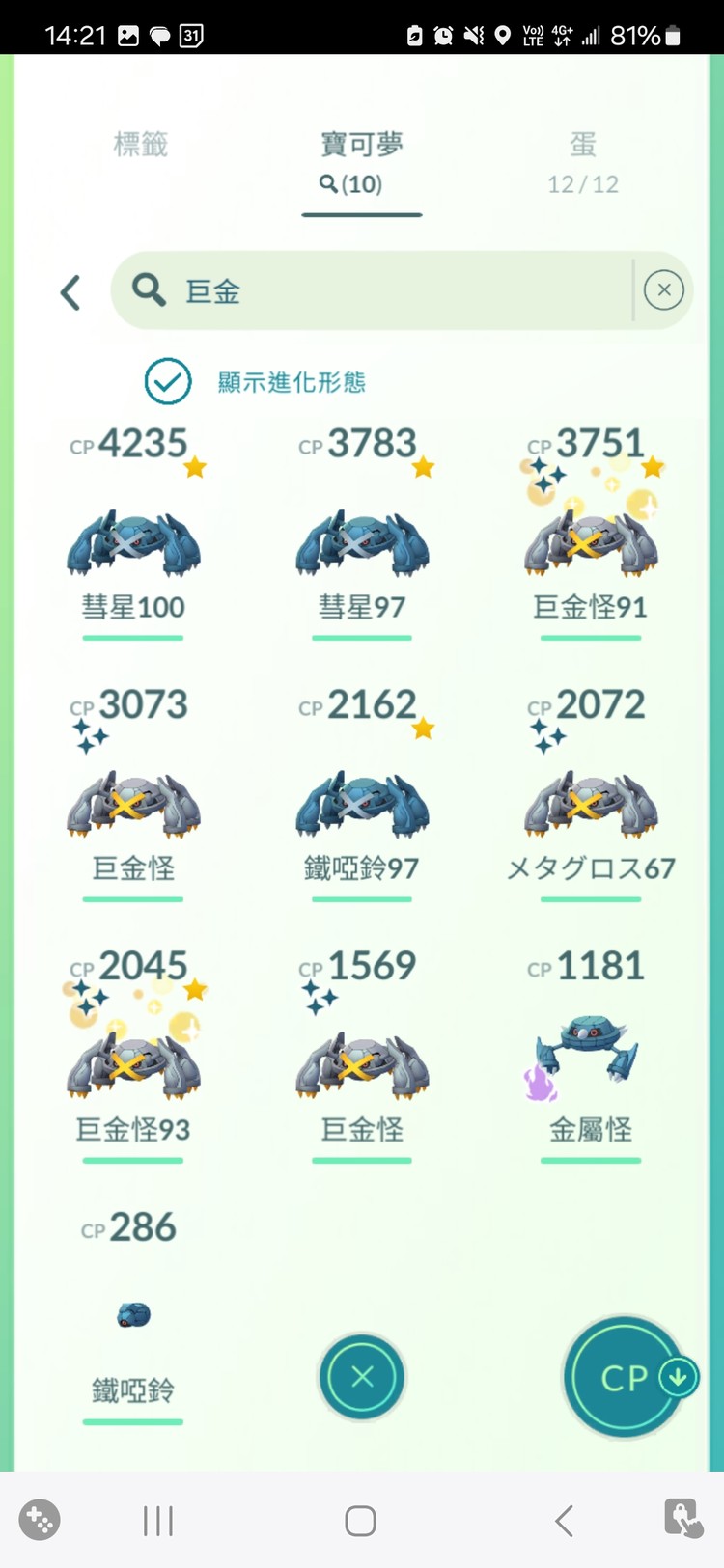
Task: Change the CP sort order
Action: 626,1377
